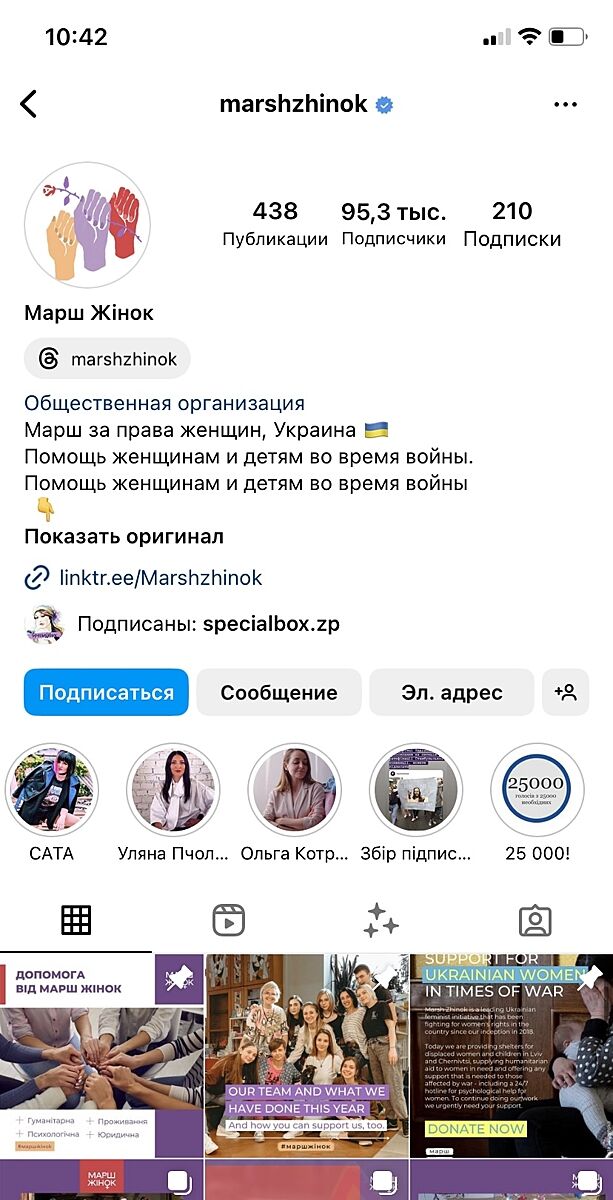This screenshot has width=613, height=1200.
Task: Tap Сообщение to message the account
Action: [278, 692]
